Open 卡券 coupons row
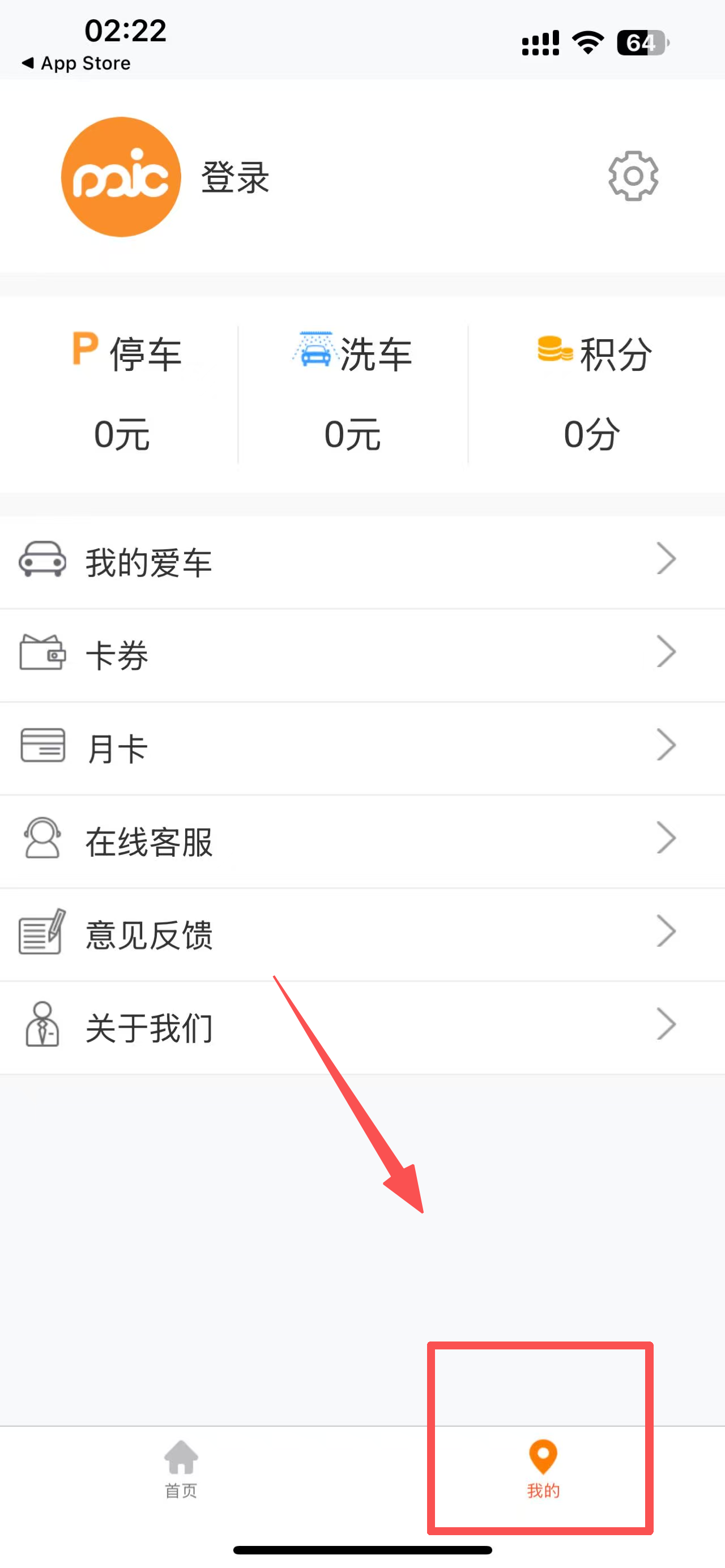The width and height of the screenshot is (725, 1568). pyautogui.click(x=362, y=655)
